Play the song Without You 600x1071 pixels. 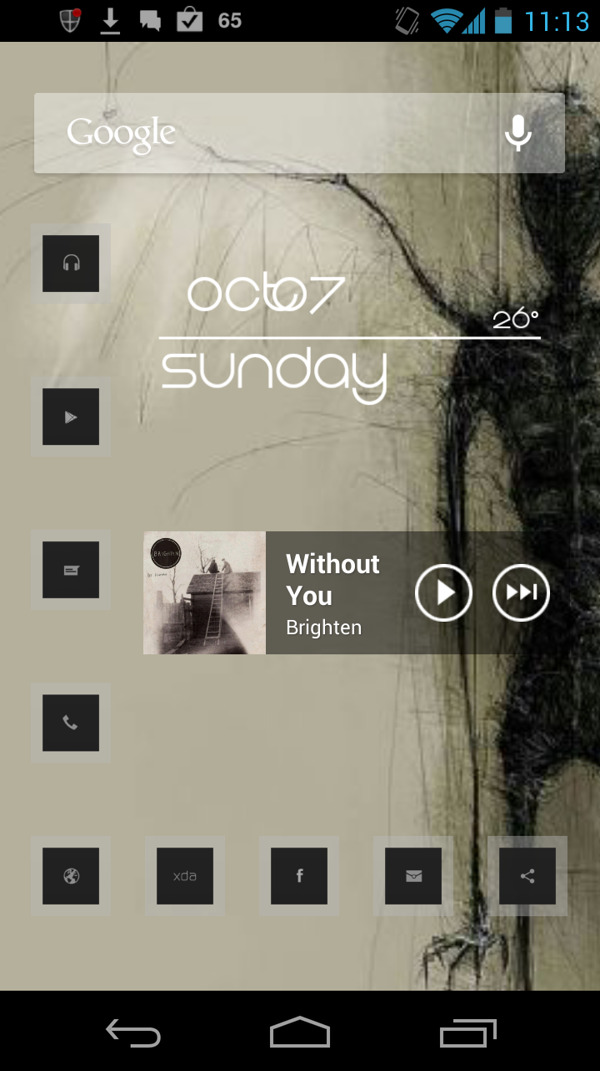click(443, 593)
